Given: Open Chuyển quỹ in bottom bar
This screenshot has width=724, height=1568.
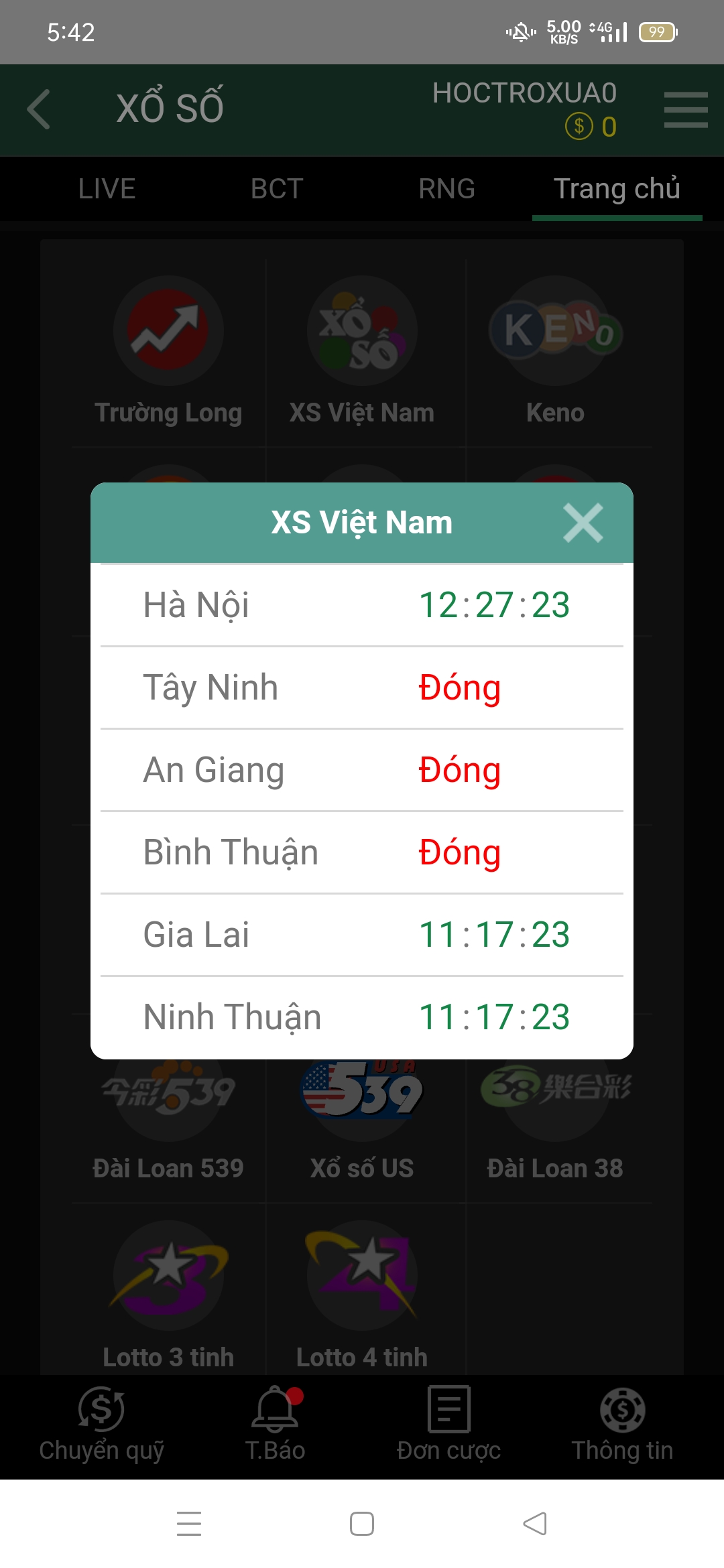Looking at the screenshot, I should pos(101,1424).
